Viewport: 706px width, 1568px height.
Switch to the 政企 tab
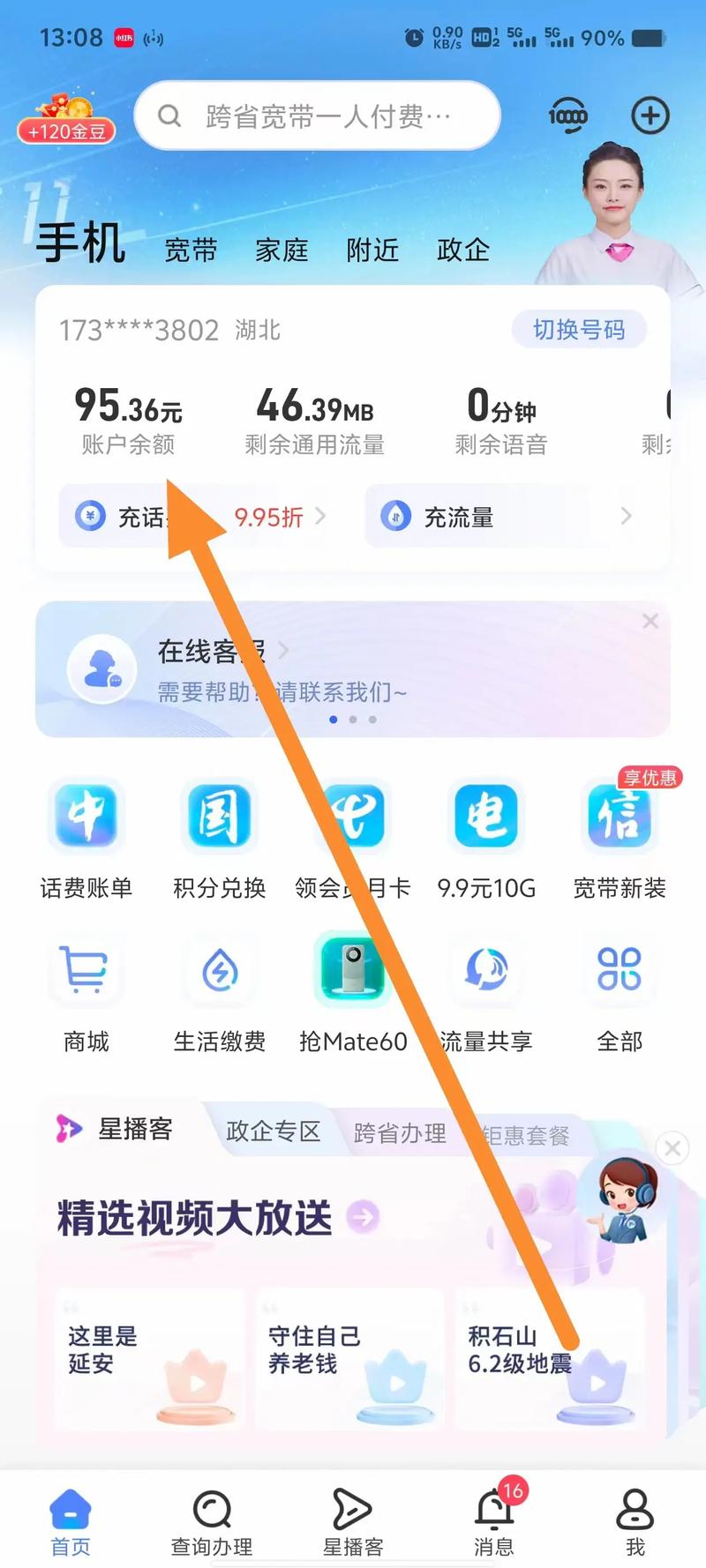coord(463,250)
